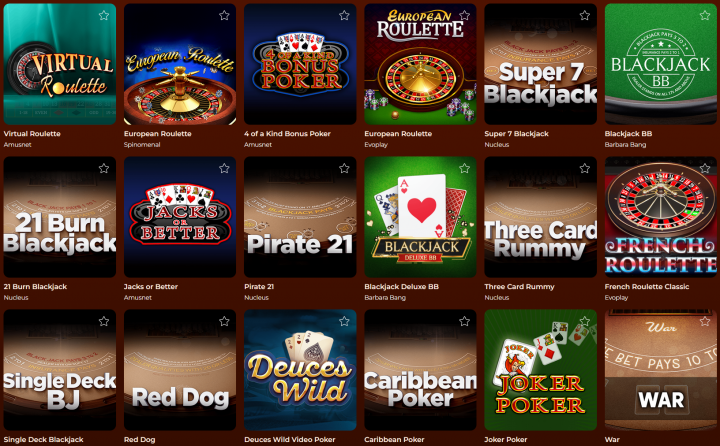Open French Roulette Classic
The image size is (720, 446).
pyautogui.click(x=660, y=217)
